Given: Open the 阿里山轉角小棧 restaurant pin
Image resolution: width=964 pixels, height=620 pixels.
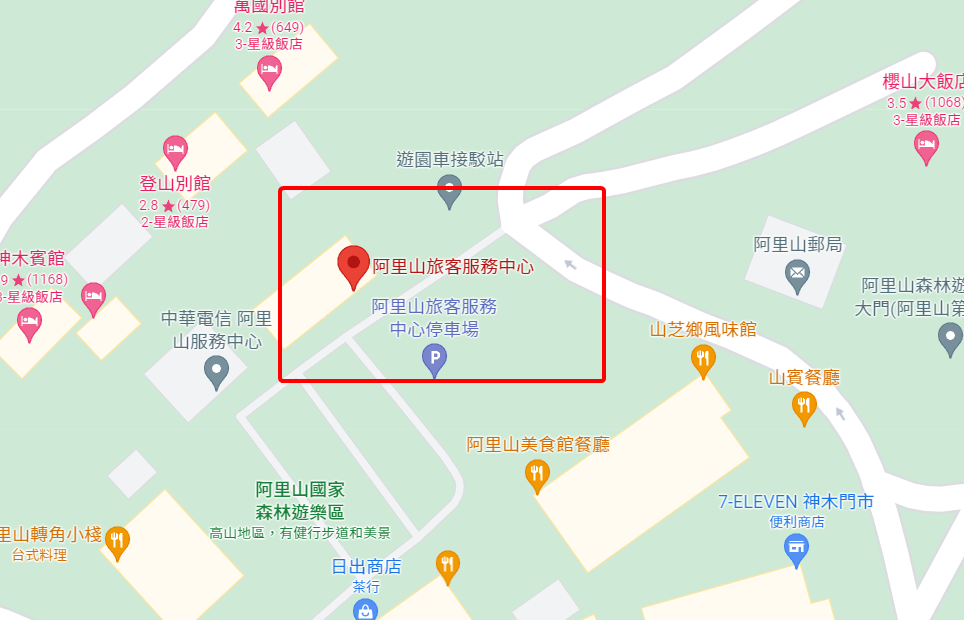Looking at the screenshot, I should click(117, 541).
